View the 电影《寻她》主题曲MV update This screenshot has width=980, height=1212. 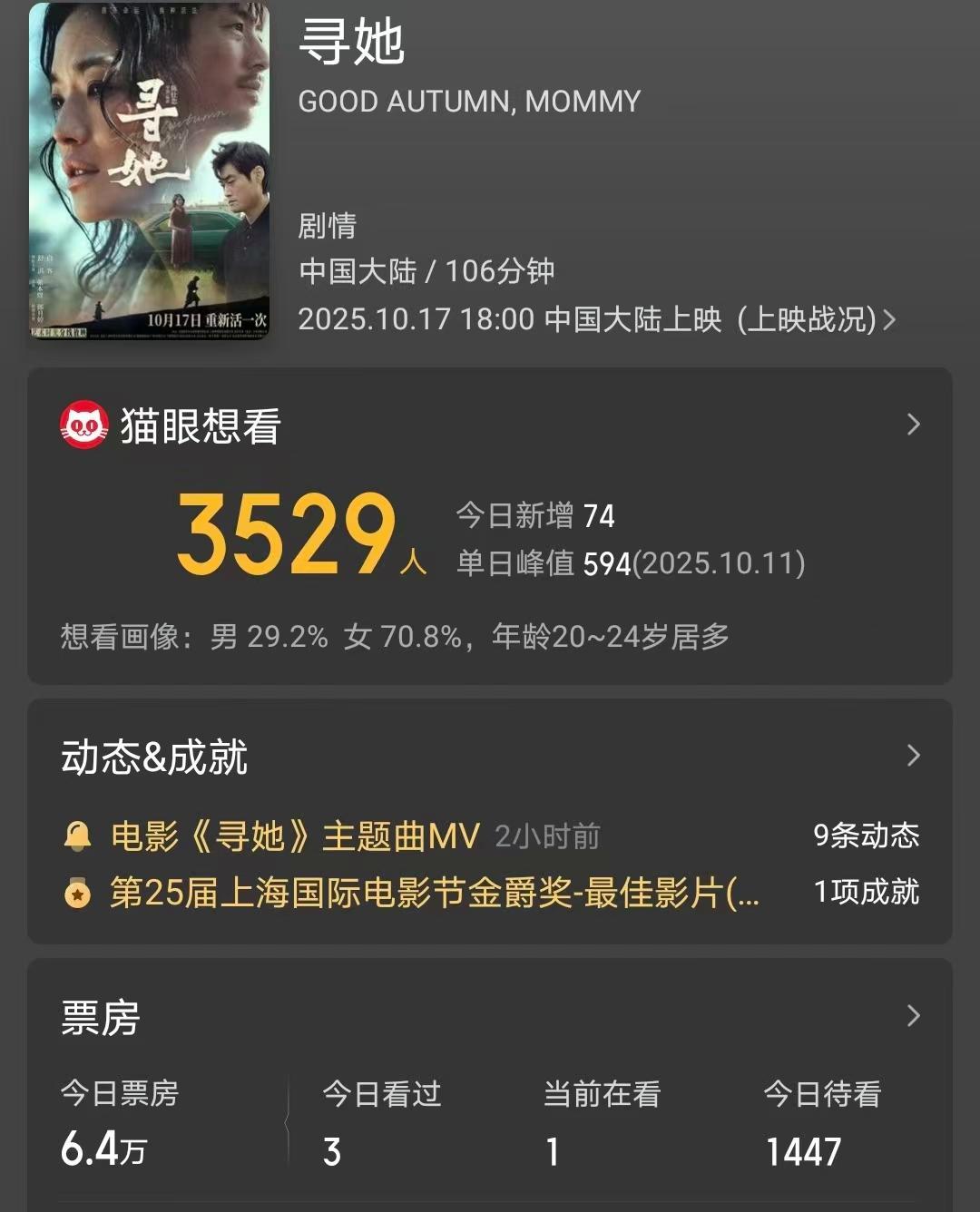pos(295,836)
